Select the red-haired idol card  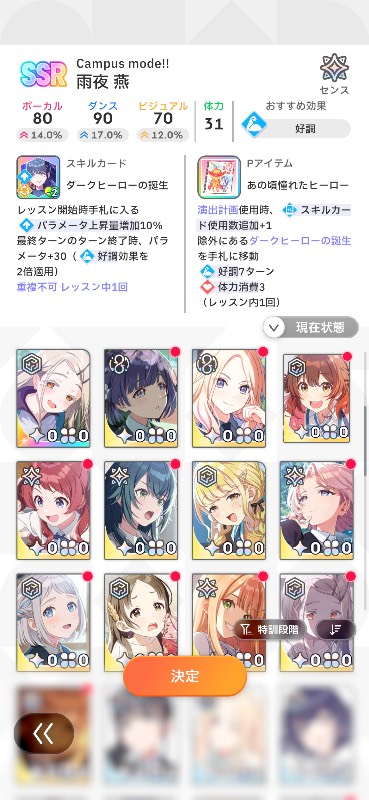[53, 511]
